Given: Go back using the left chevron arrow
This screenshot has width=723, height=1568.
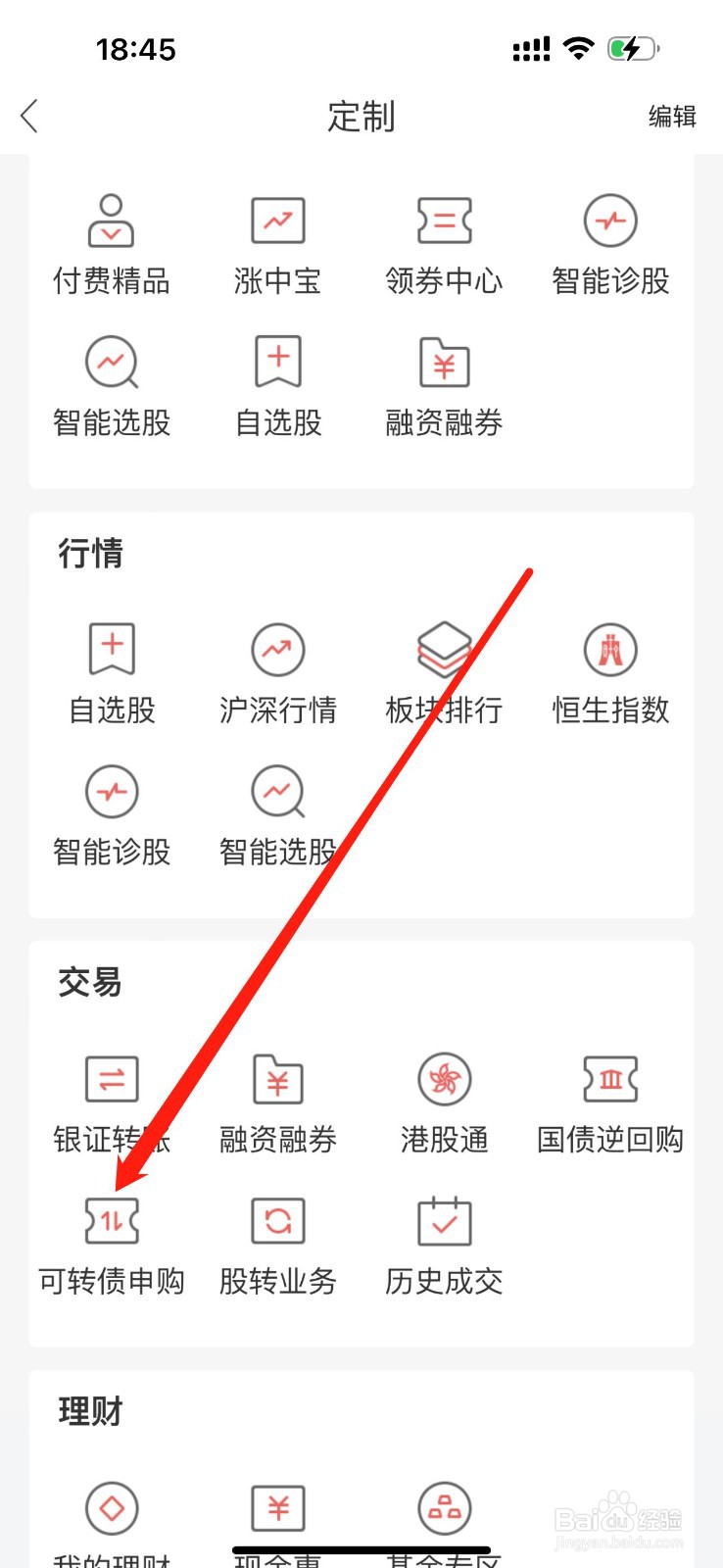Looking at the screenshot, I should (x=29, y=115).
